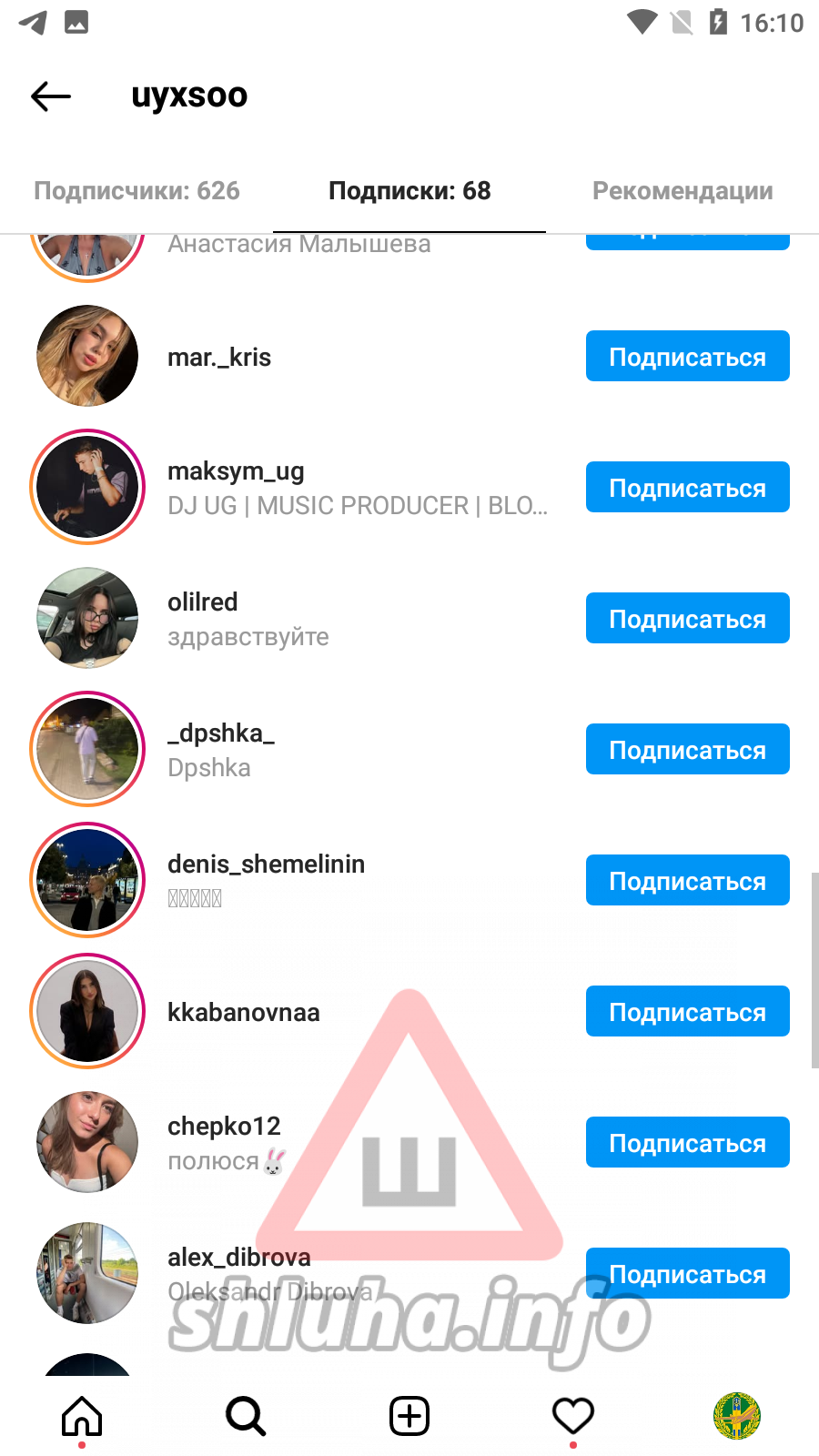This screenshot has width=819, height=1456.
Task: Go back using the arrow icon
Action: (x=51, y=96)
